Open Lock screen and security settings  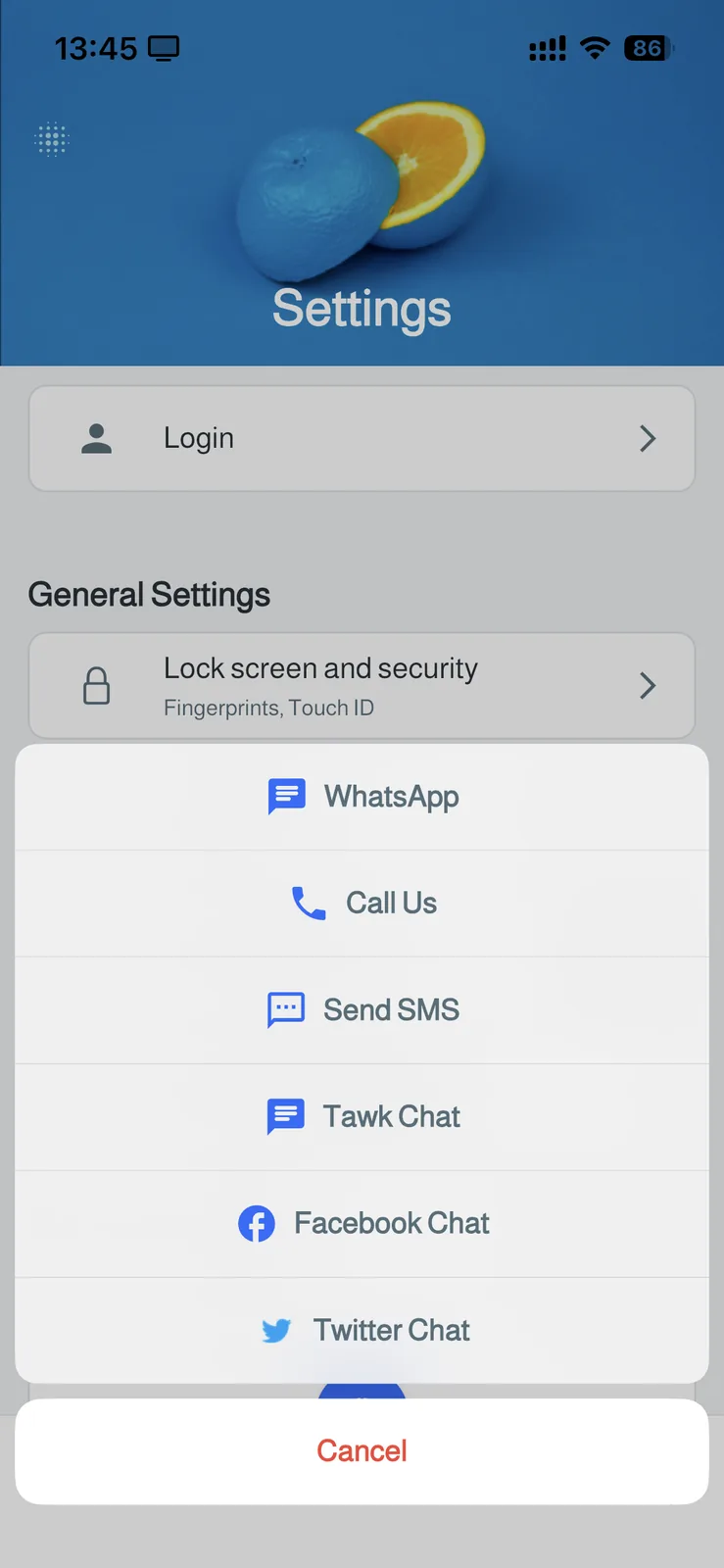(362, 686)
